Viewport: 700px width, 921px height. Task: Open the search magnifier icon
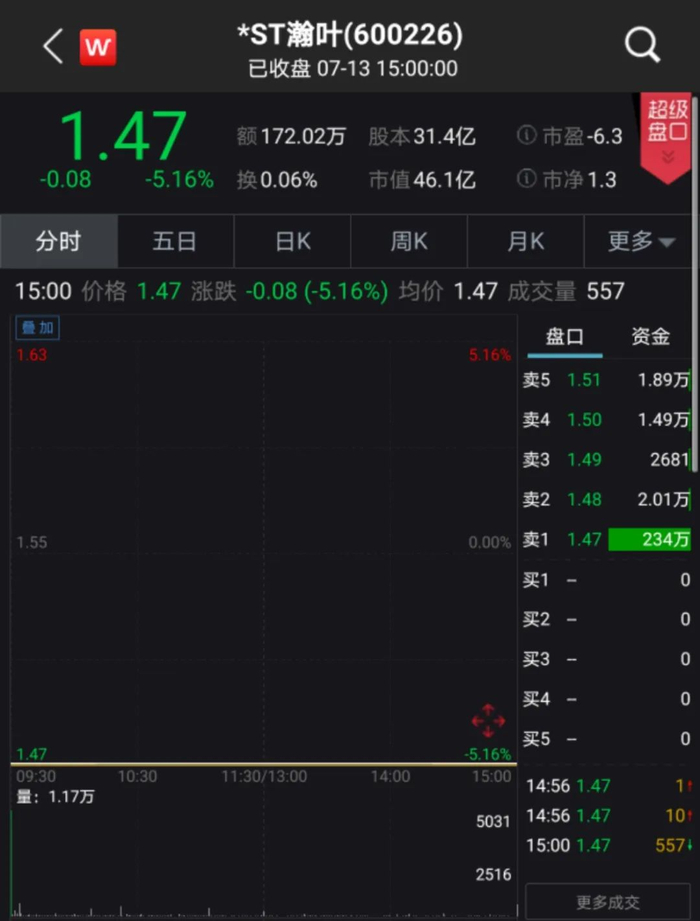click(x=641, y=46)
